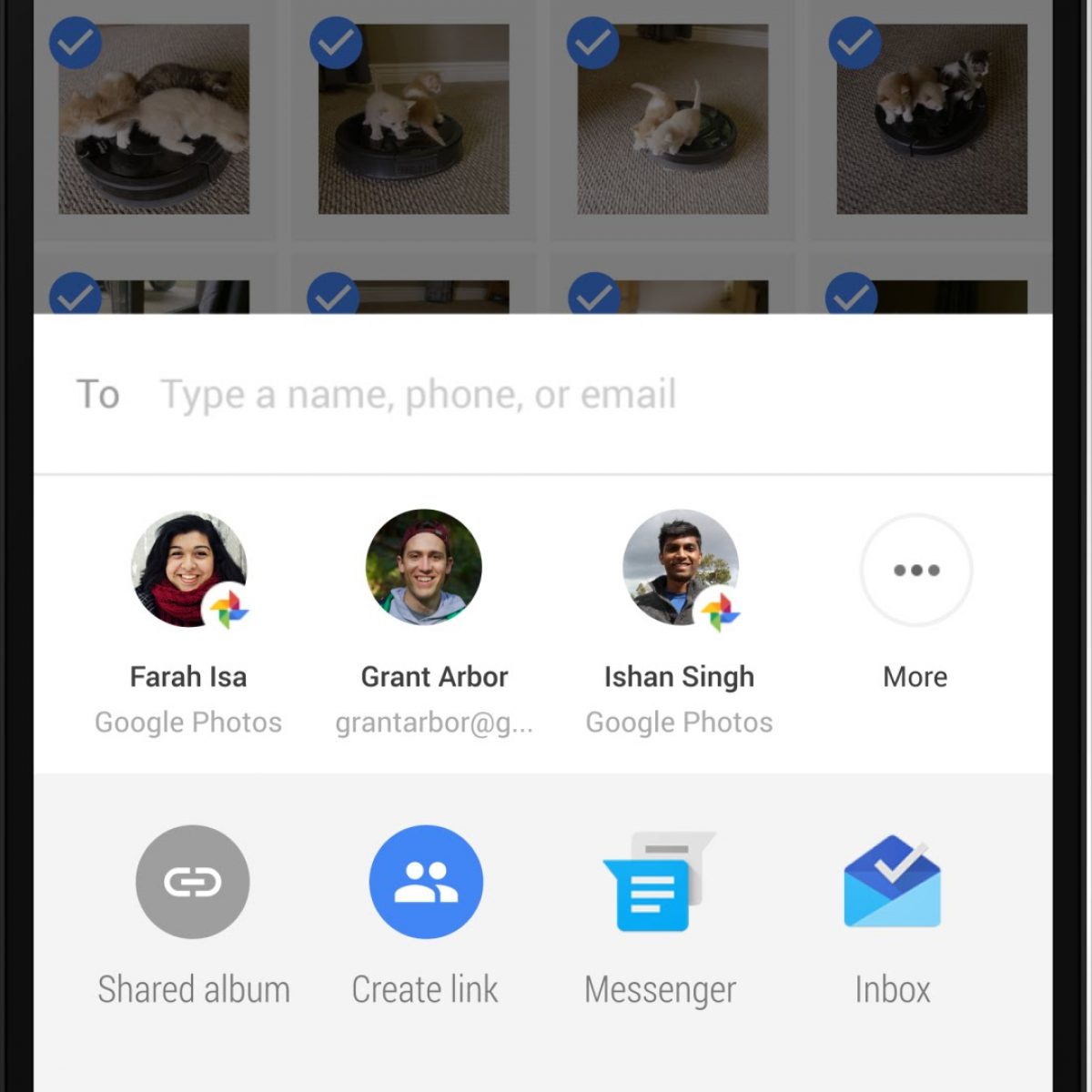1092x1092 pixels.
Task: Share photos through Inbox
Action: (893, 882)
